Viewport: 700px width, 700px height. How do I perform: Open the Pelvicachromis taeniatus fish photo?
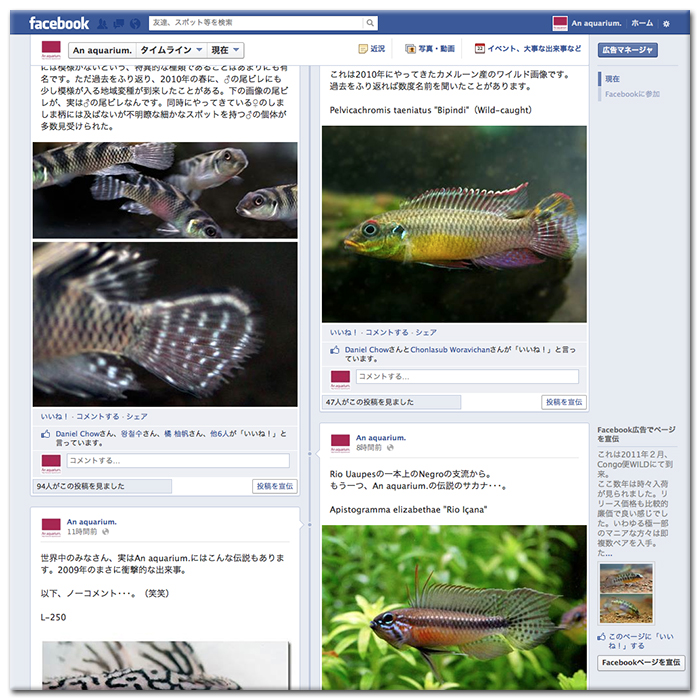pos(455,223)
